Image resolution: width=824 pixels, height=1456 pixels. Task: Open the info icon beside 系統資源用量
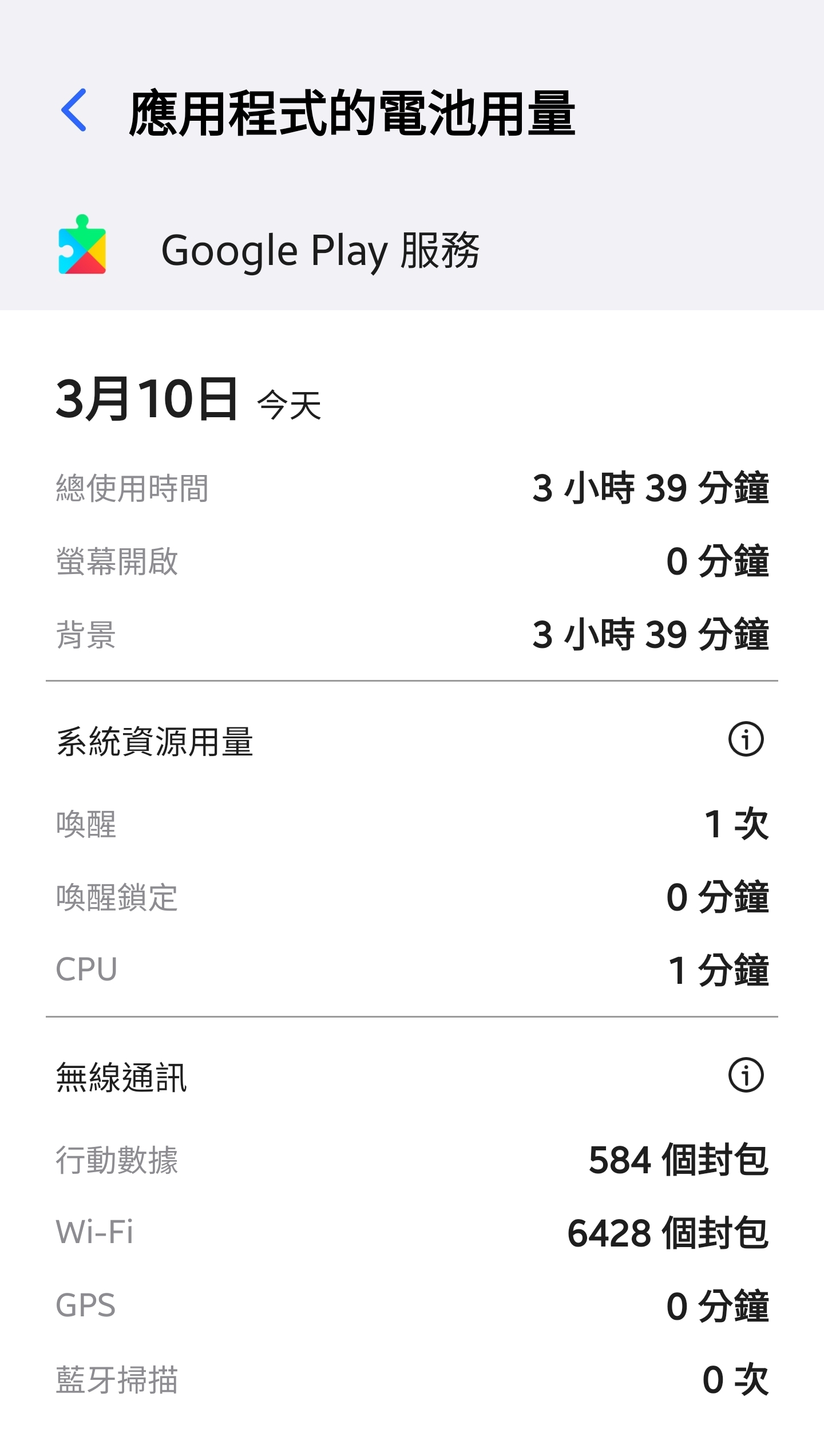[746, 739]
